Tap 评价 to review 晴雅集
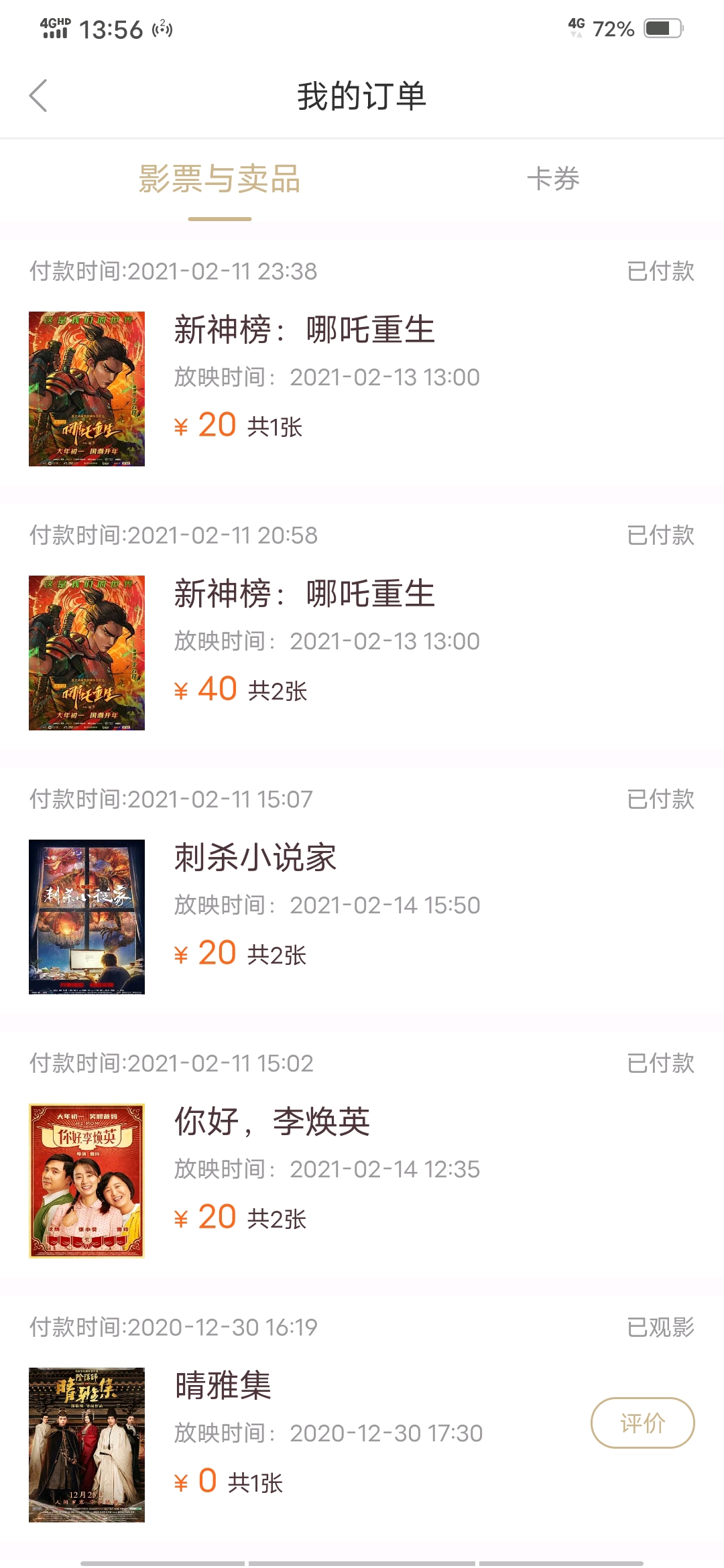 pyautogui.click(x=642, y=1423)
